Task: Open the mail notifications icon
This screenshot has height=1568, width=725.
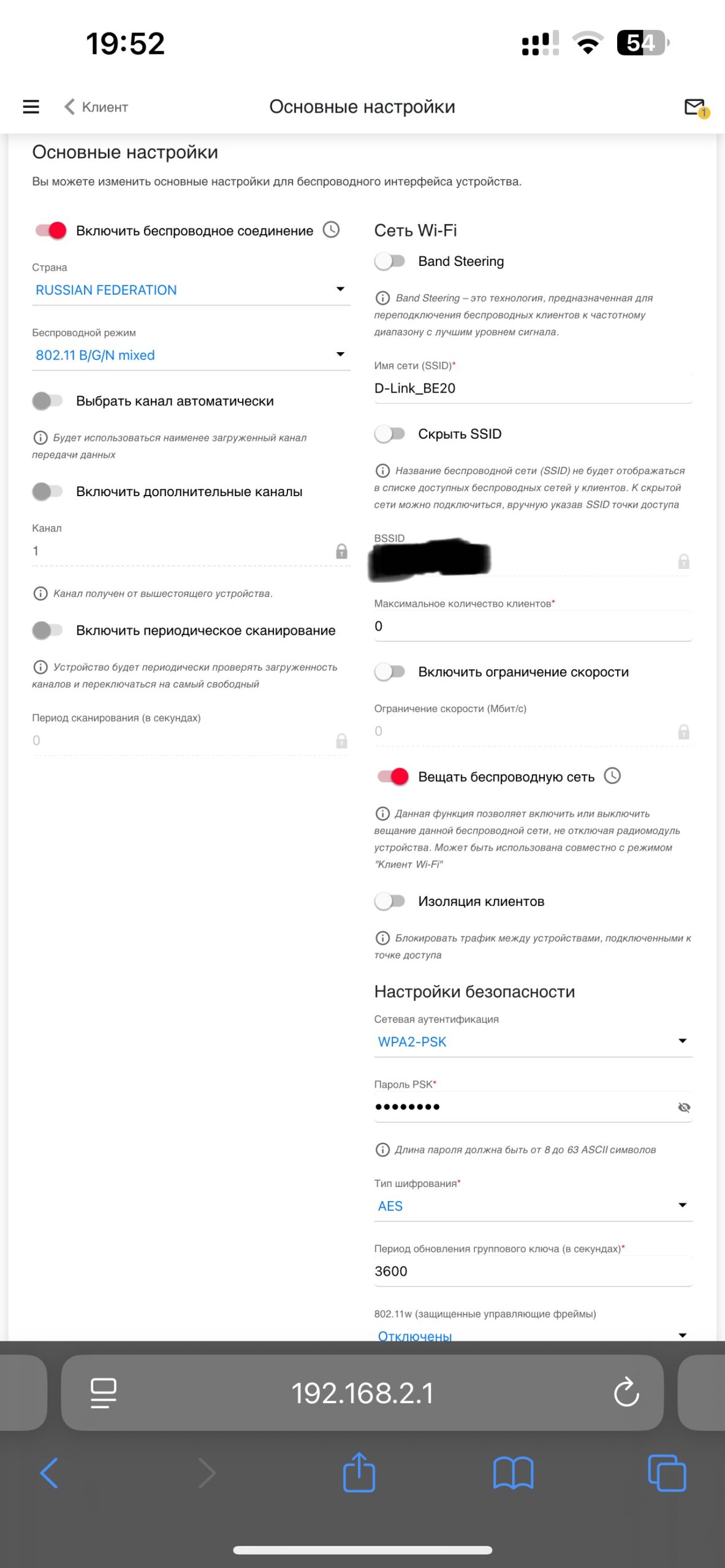Action: point(695,108)
